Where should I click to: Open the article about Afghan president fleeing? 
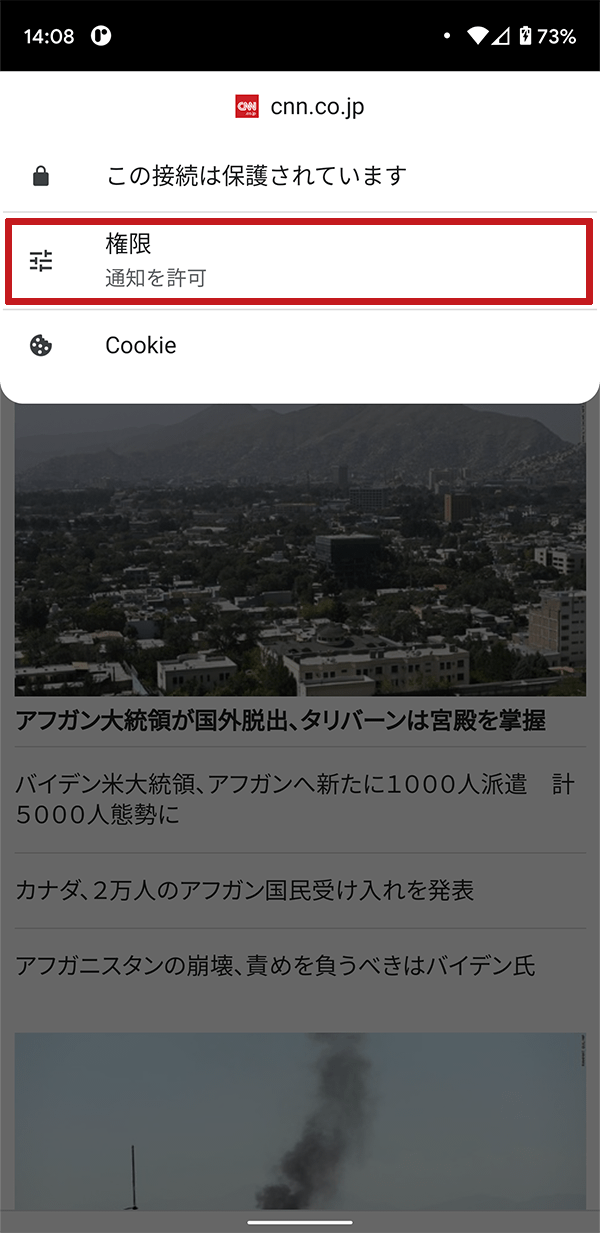[280, 721]
